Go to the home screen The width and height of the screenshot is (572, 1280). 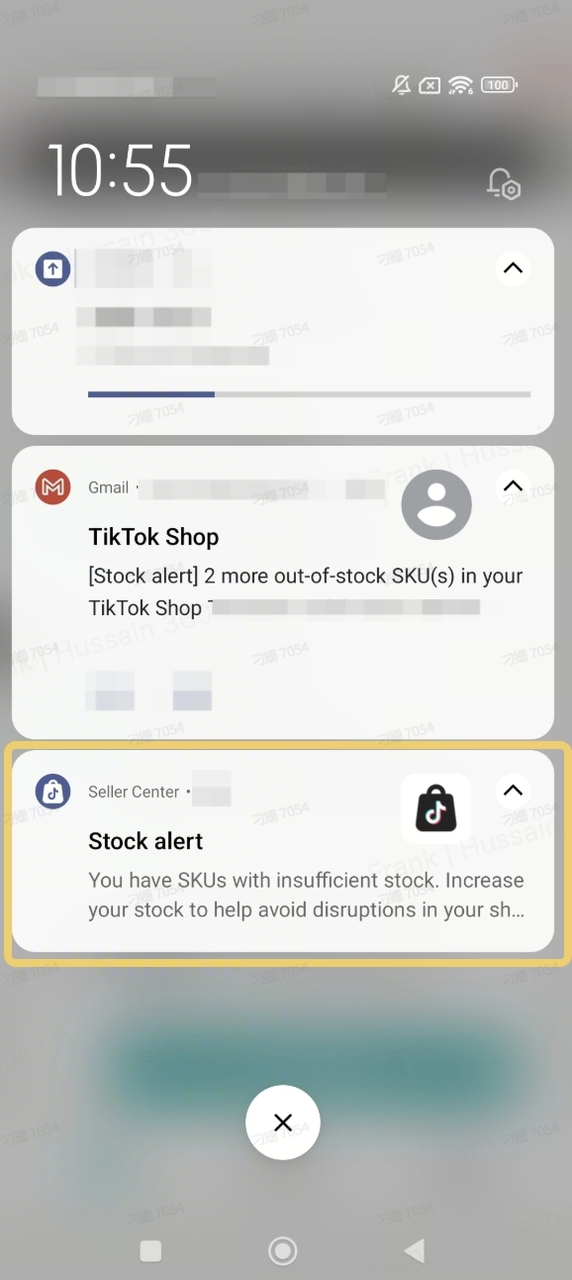tap(283, 1250)
